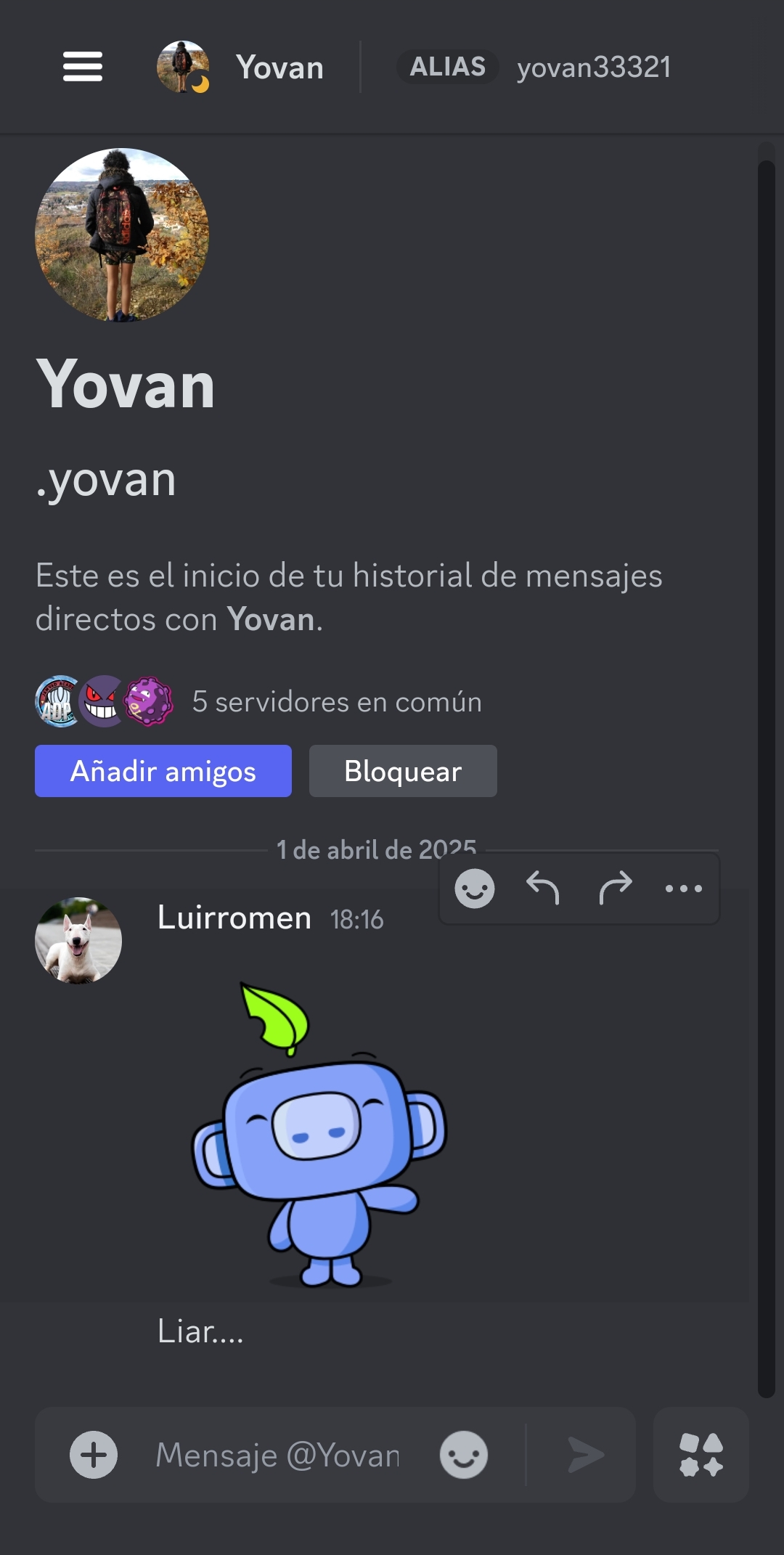Tap Bloquear button
Viewport: 784px width, 1555px height.
[403, 771]
